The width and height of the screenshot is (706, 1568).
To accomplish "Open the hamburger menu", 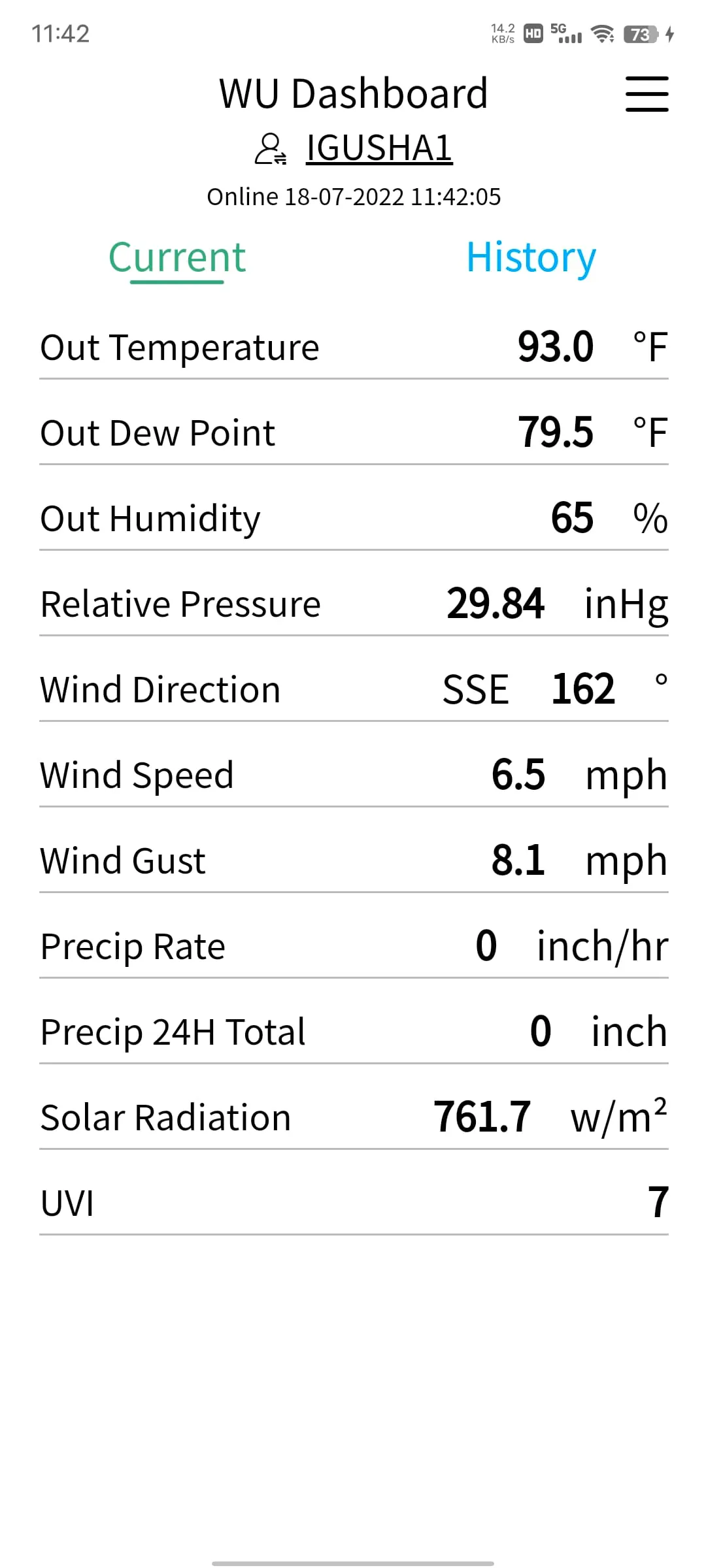I will 647,94.
